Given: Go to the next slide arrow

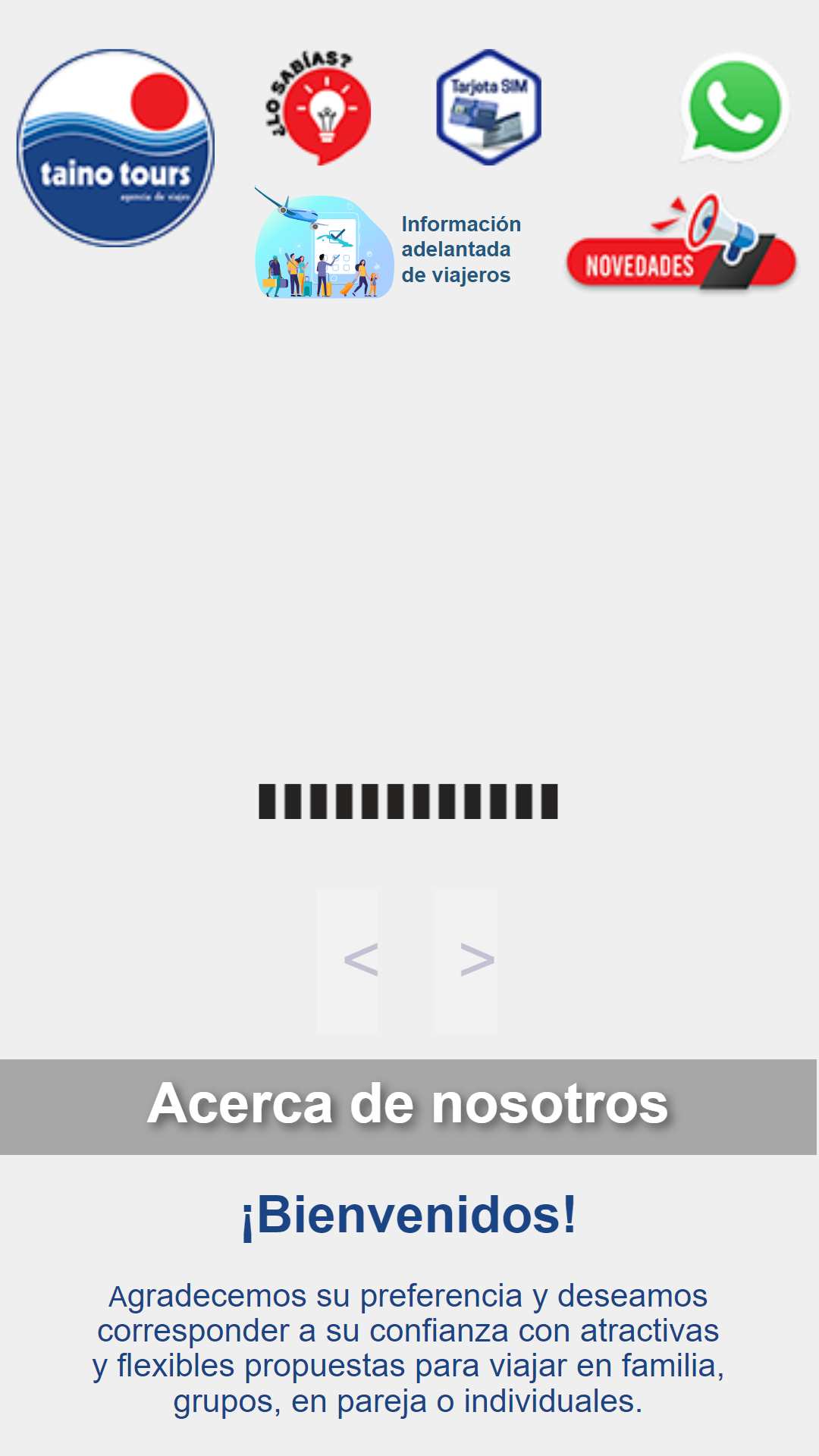Looking at the screenshot, I should (466, 960).
